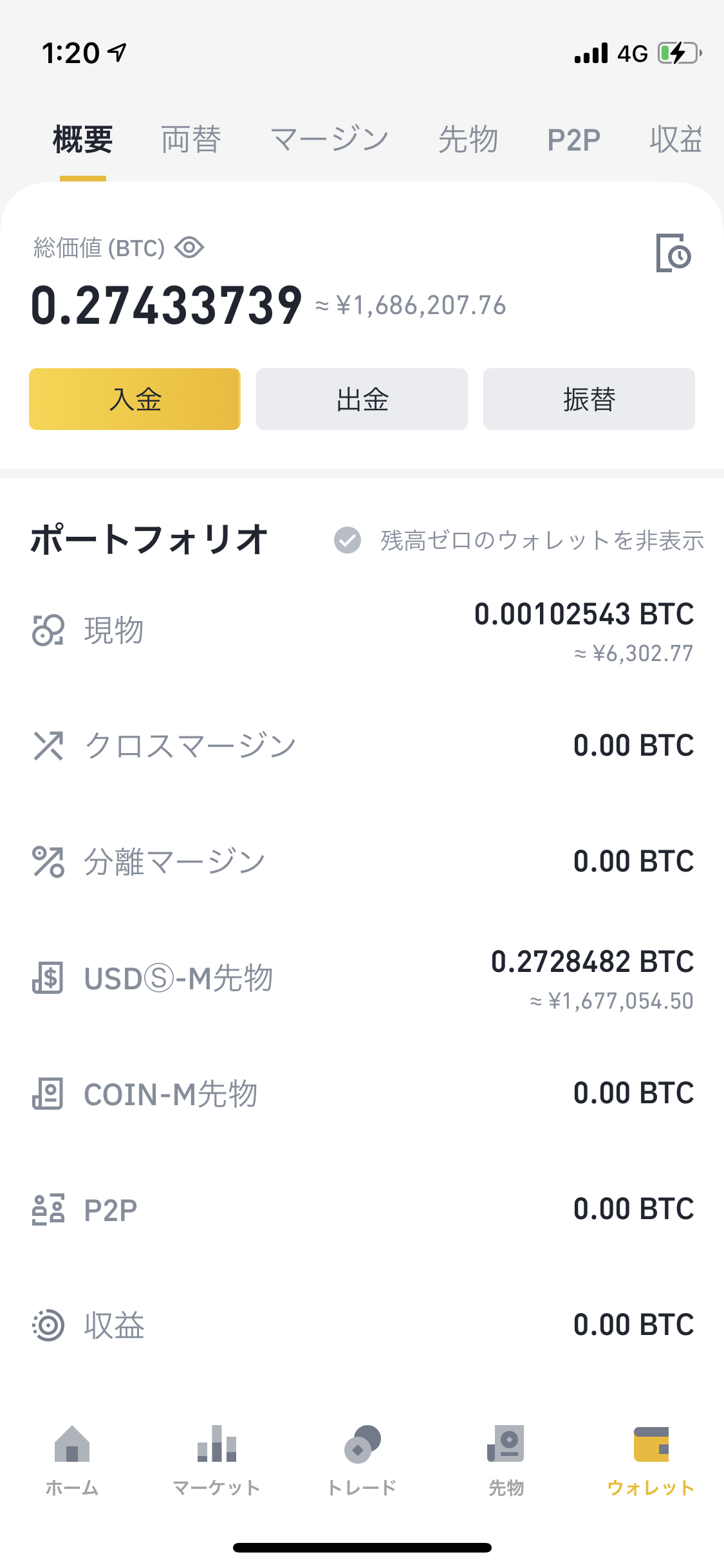Tap the 出金 withdraw button

click(x=362, y=399)
